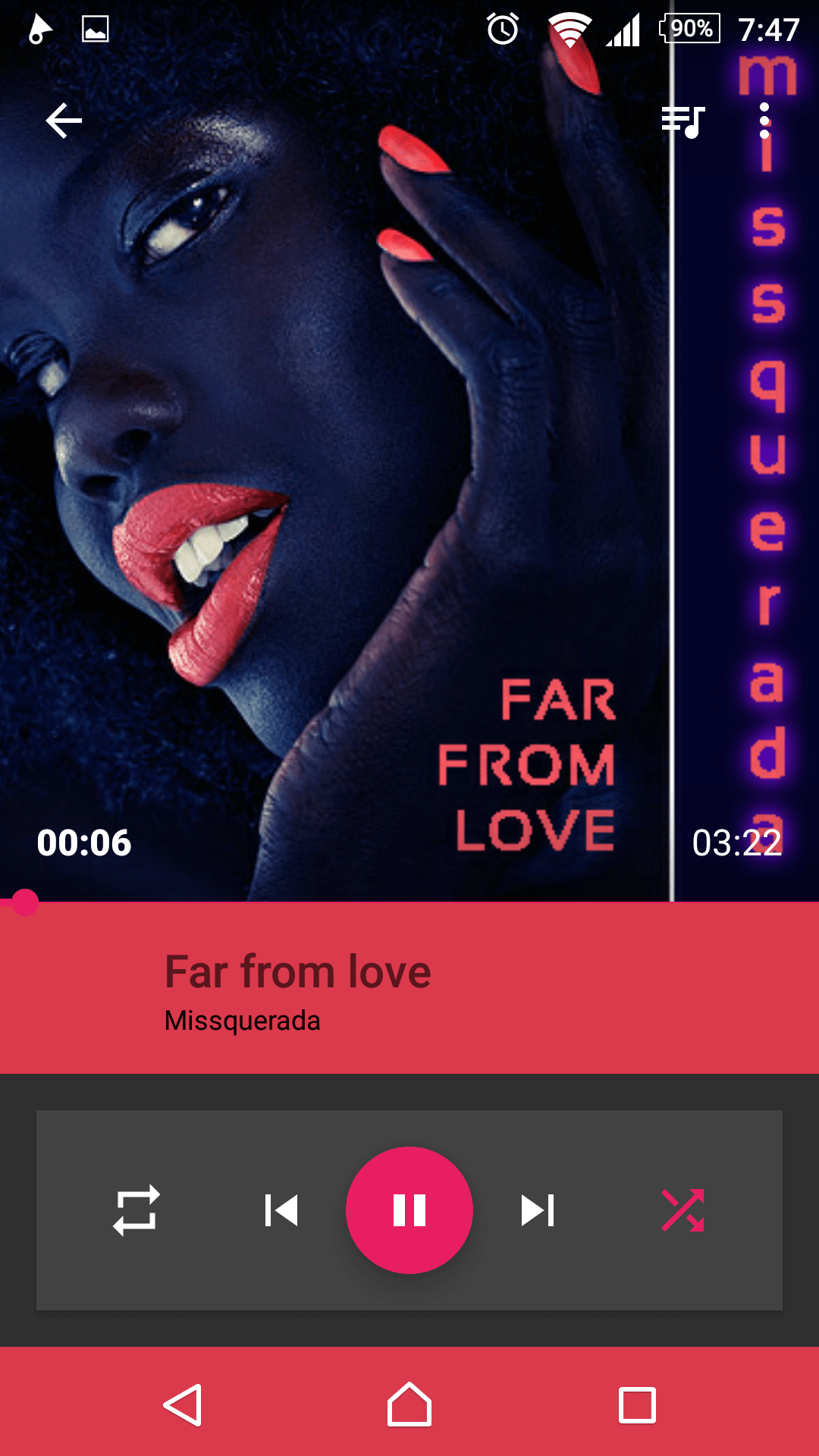Open recent apps from navigation bar
819x1456 pixels.
[637, 1405]
